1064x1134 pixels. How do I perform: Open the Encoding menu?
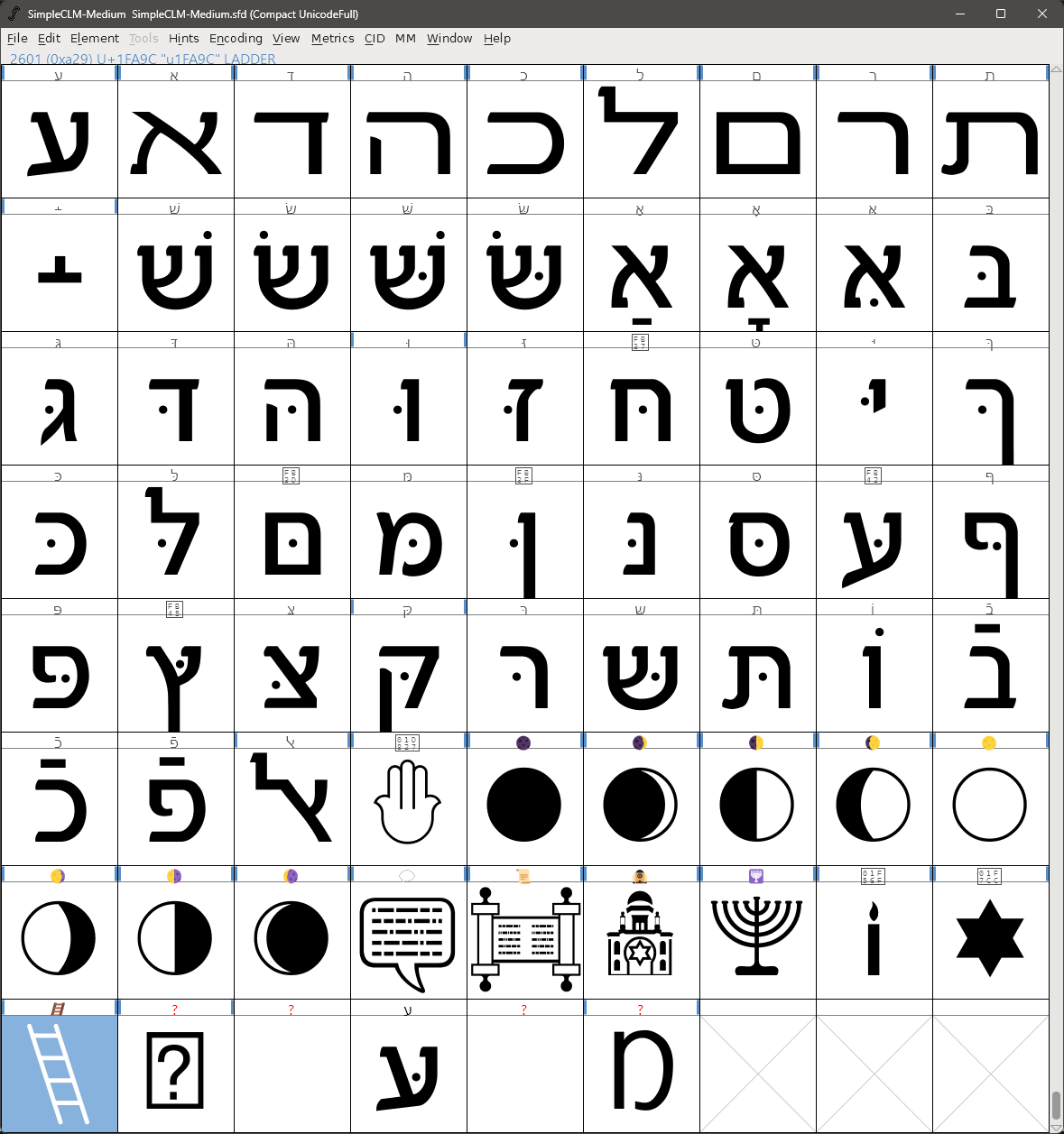[x=236, y=38]
